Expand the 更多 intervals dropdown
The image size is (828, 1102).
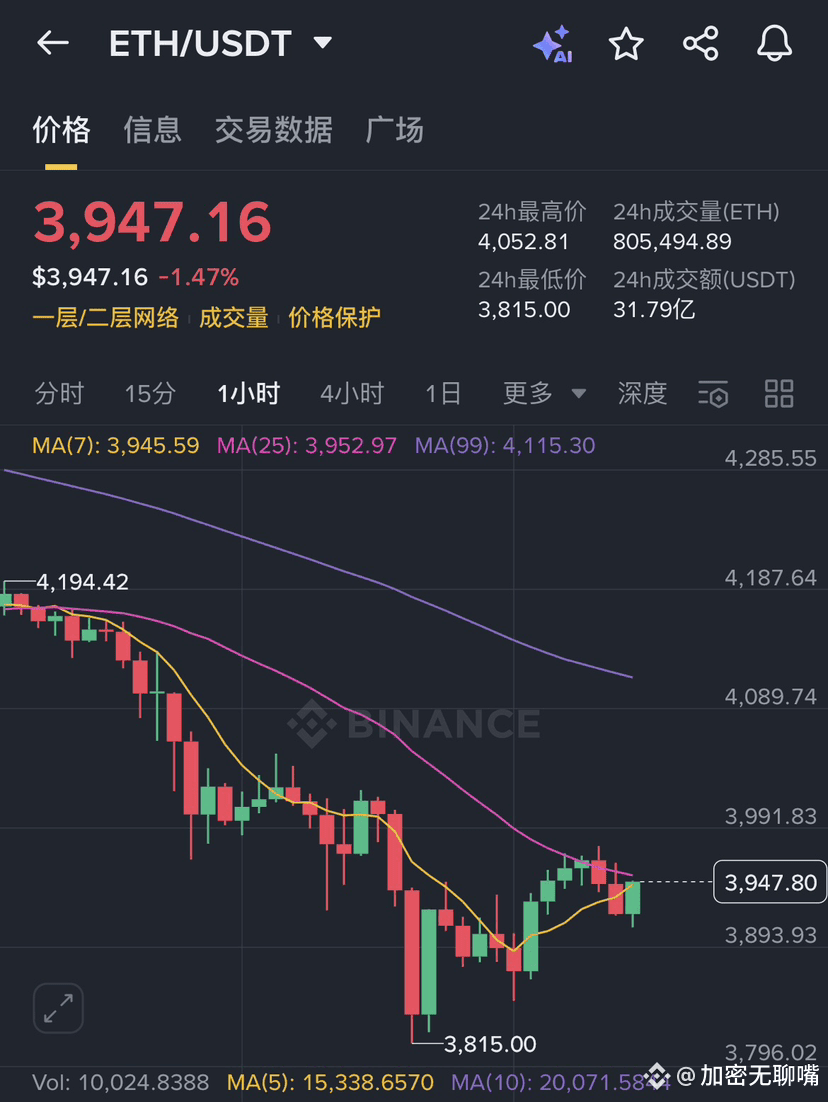coord(544,394)
